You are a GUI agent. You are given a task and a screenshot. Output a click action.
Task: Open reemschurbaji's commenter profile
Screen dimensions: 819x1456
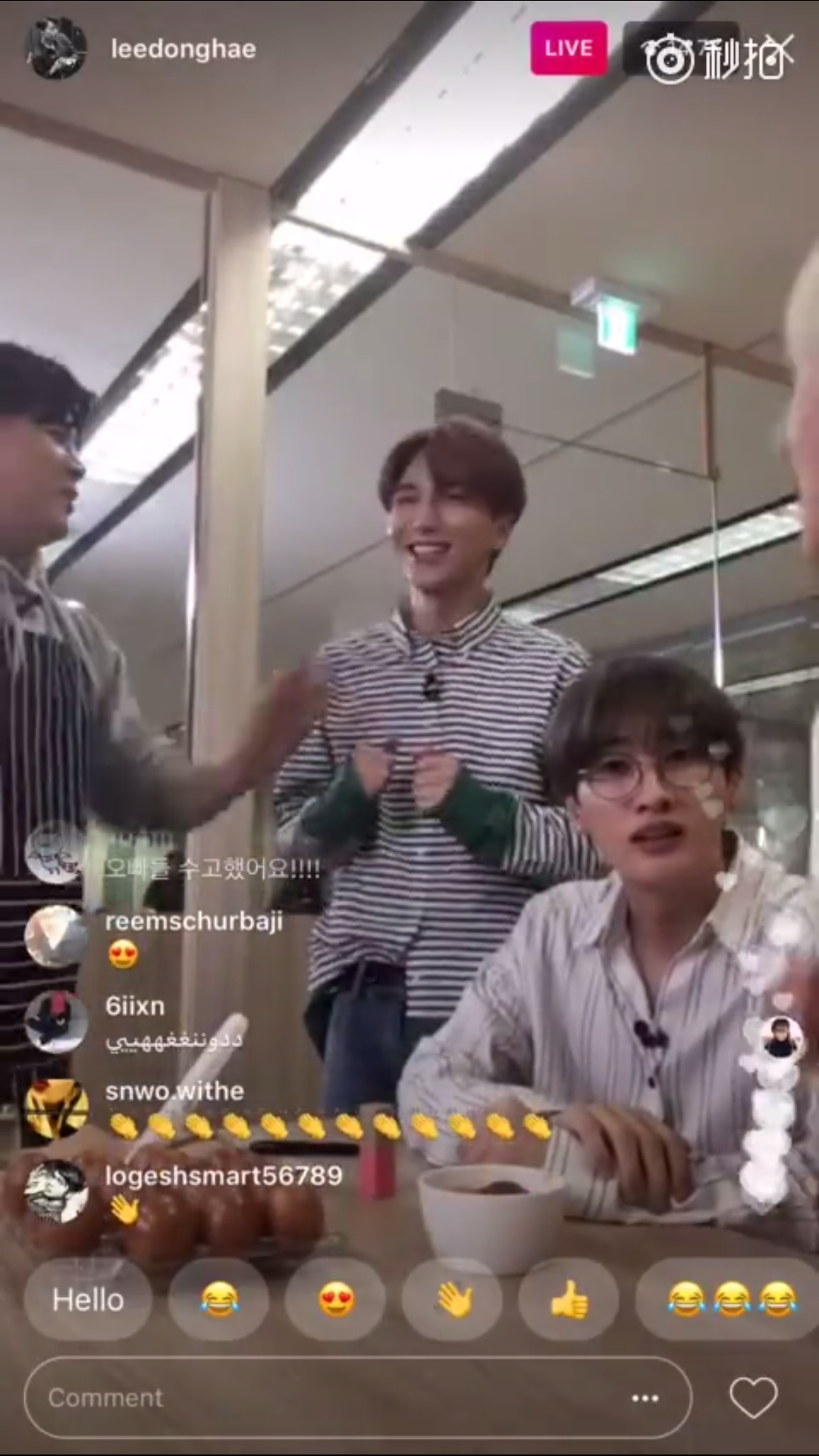coord(55,937)
